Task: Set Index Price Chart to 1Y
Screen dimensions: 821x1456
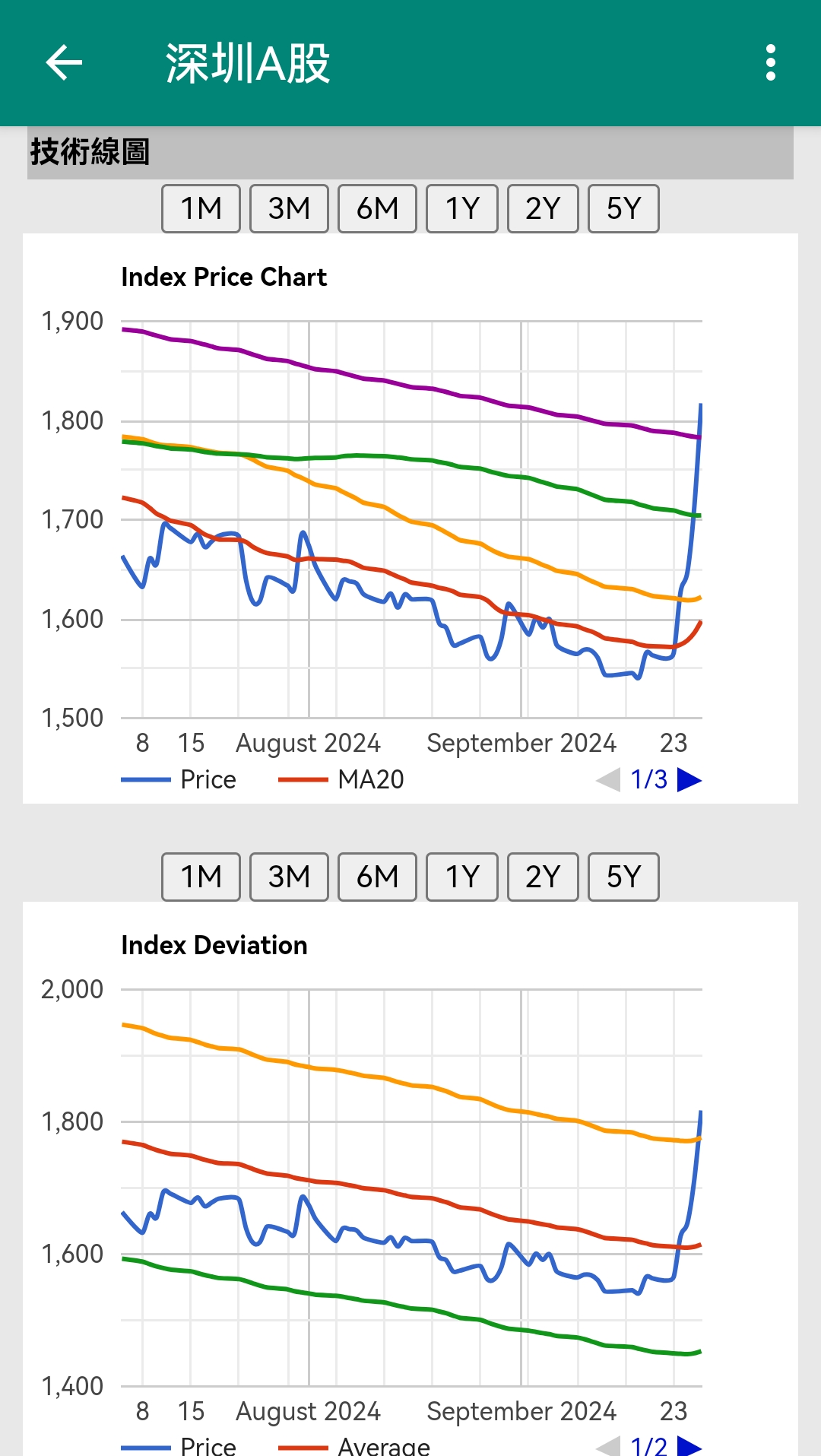Action: 462,208
